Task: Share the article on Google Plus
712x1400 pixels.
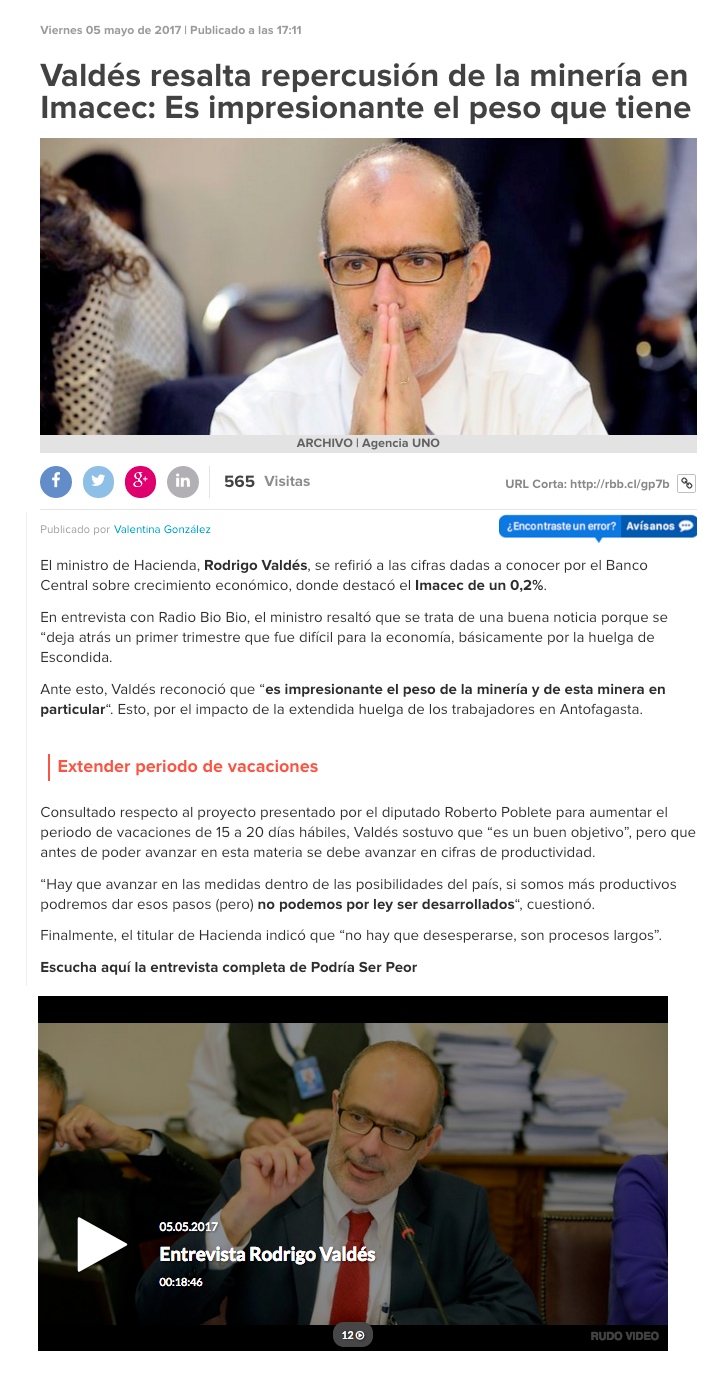Action: [x=141, y=482]
